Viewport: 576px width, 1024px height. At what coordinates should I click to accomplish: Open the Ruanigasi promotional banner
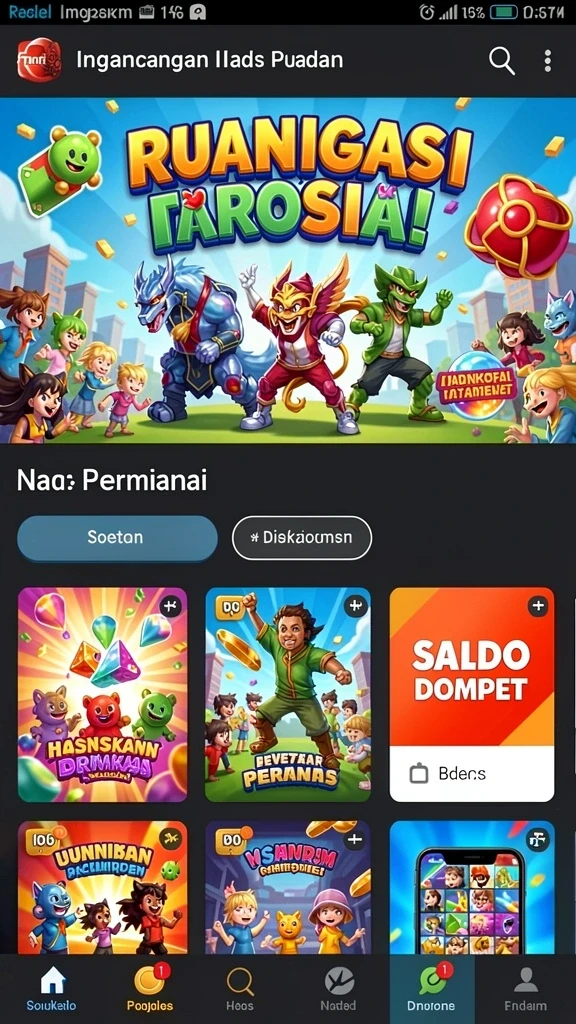(x=288, y=270)
